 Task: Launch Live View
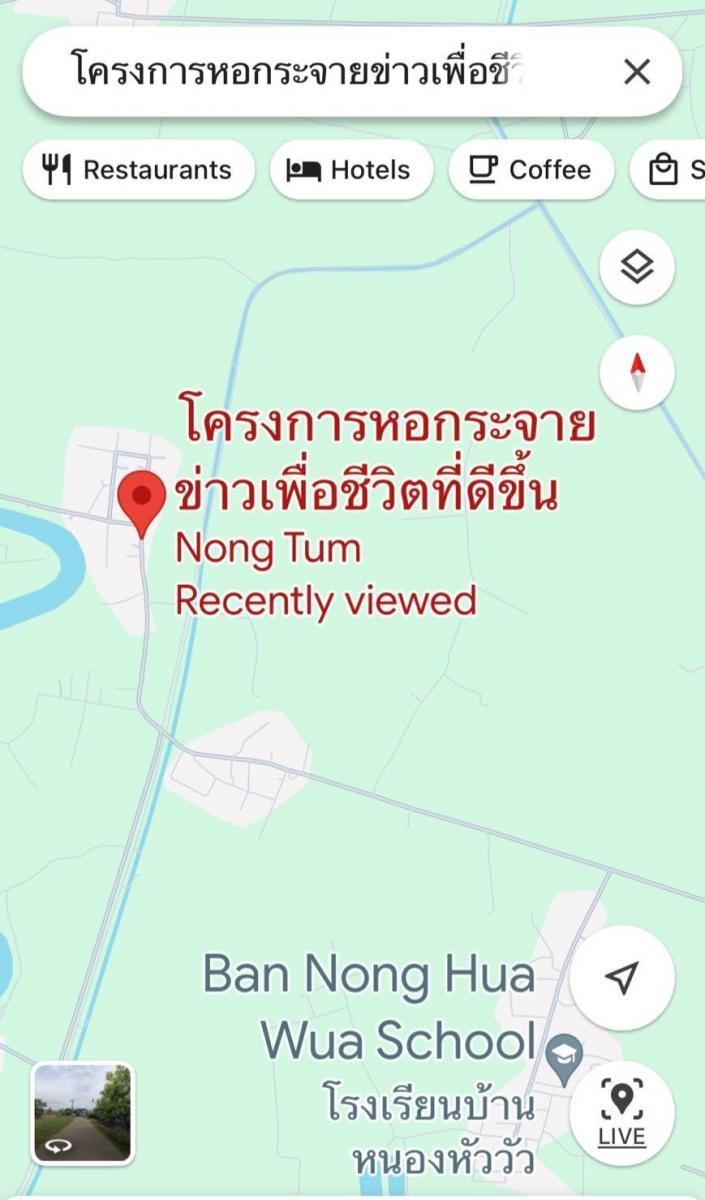click(622, 1112)
